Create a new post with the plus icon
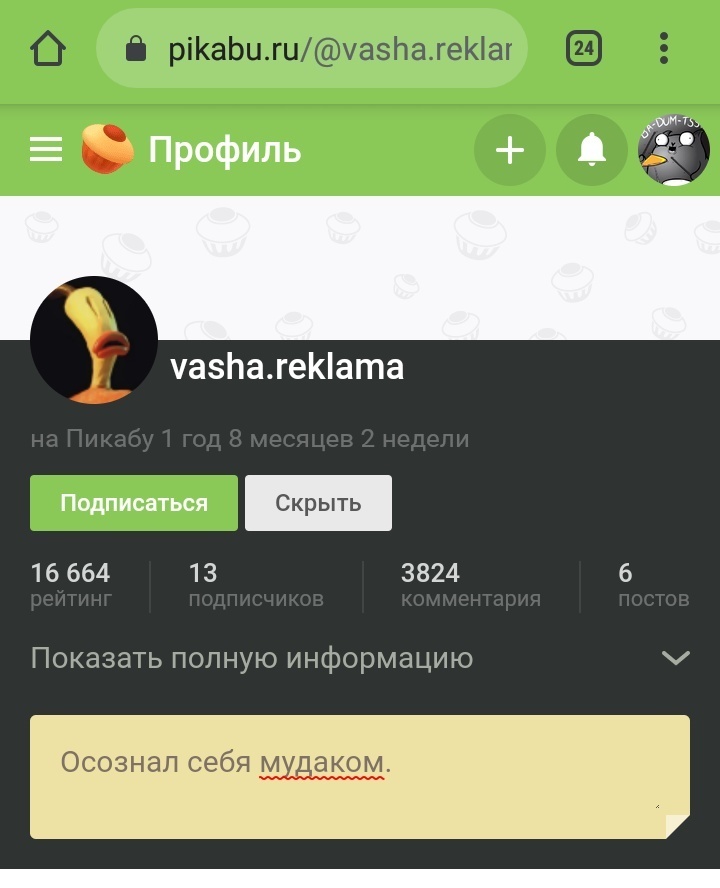The height and width of the screenshot is (888, 720). click(x=510, y=150)
